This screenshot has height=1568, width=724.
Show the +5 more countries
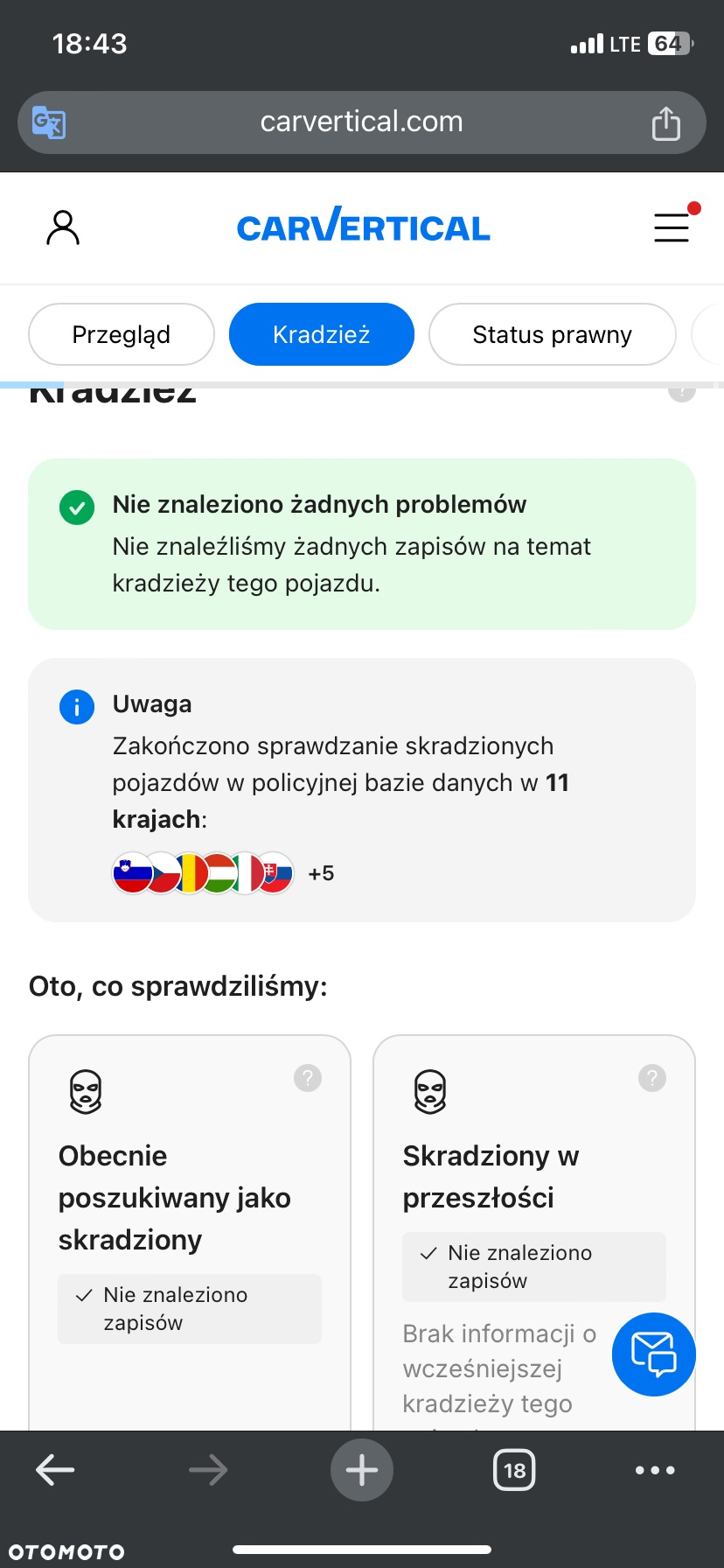tap(321, 873)
